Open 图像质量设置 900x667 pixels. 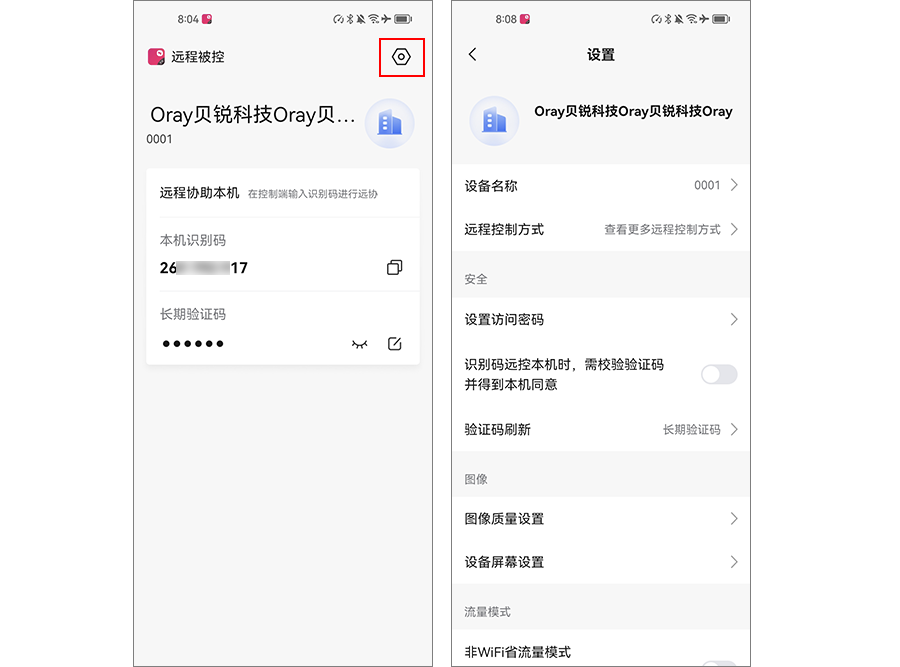(x=600, y=518)
